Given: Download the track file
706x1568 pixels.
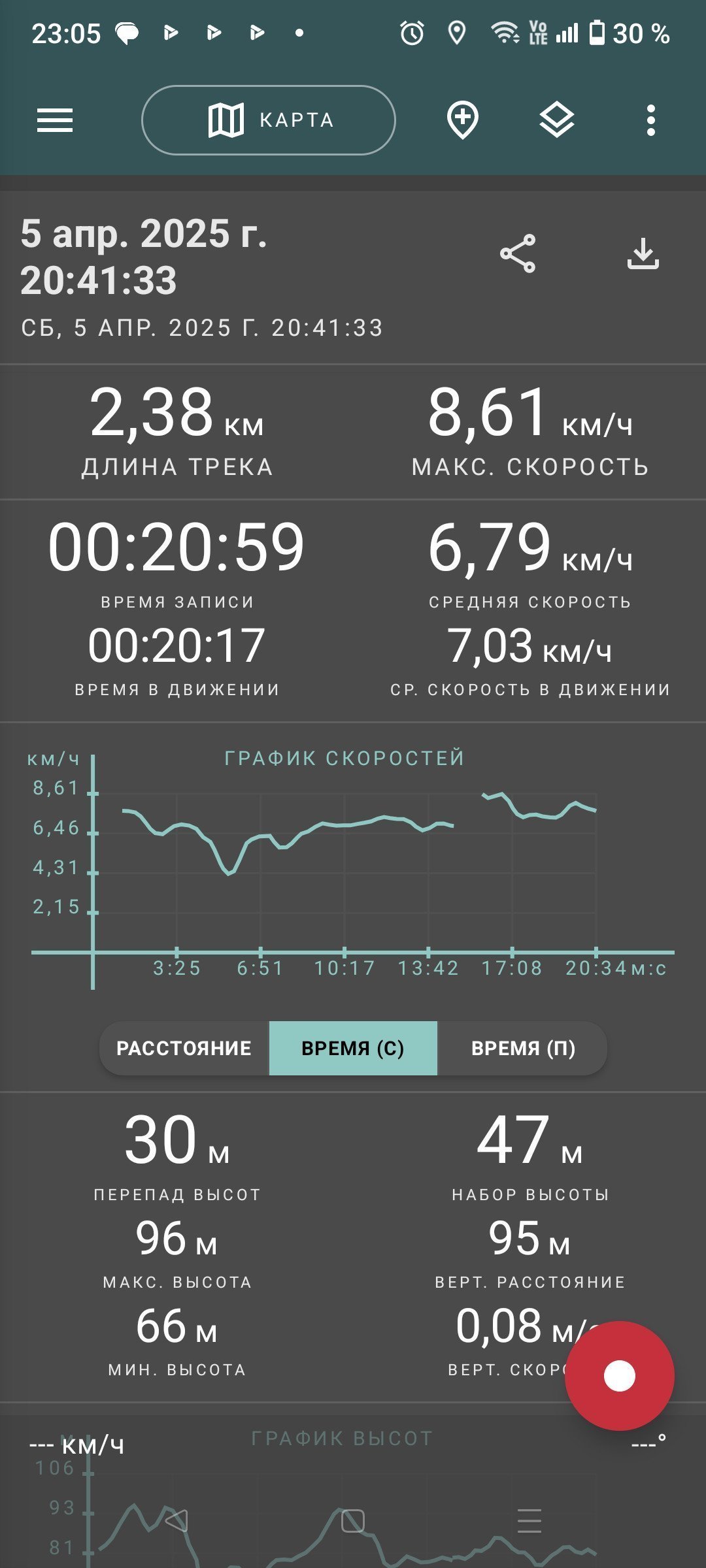Looking at the screenshot, I should coord(643,253).
